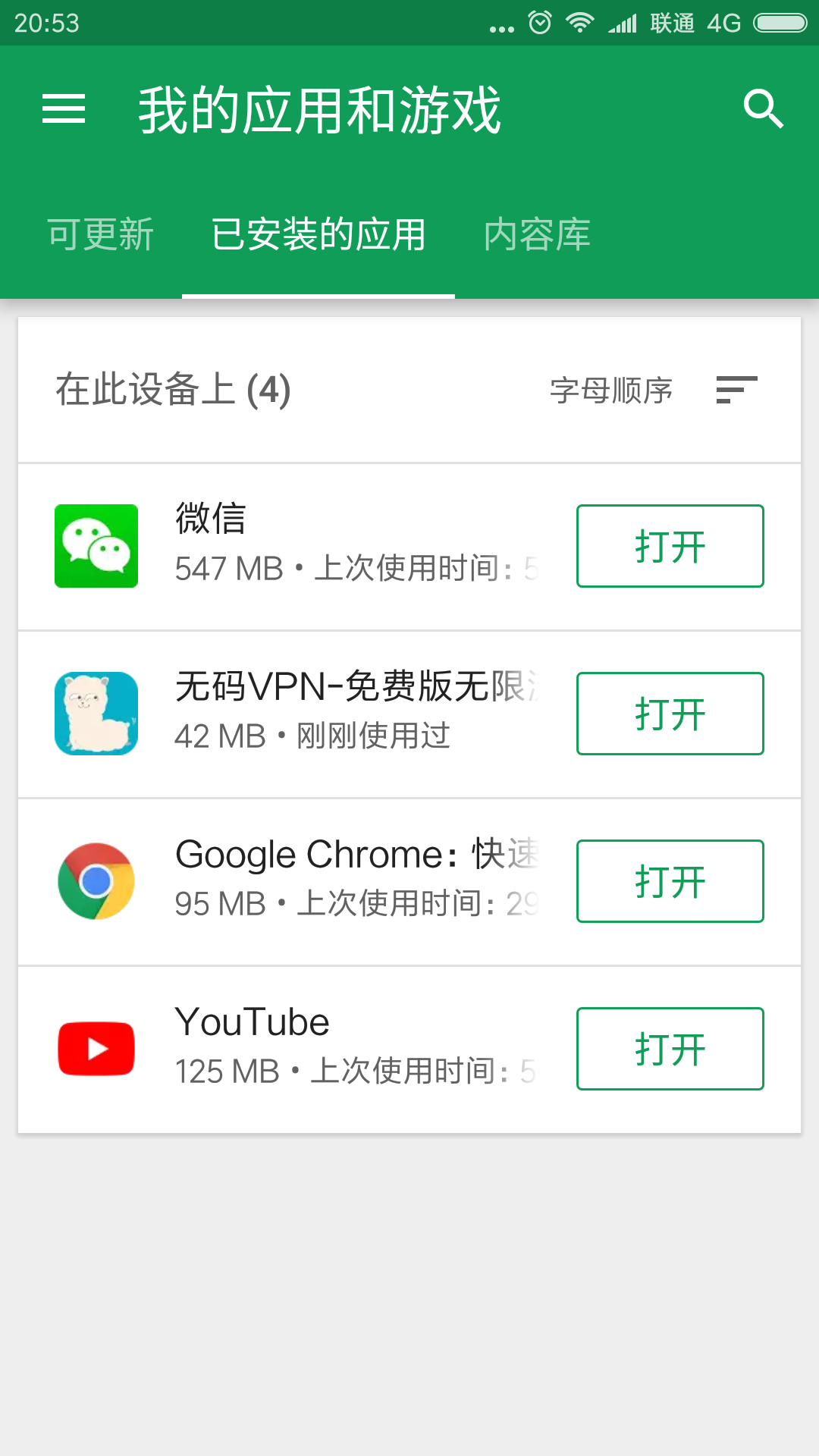
Task: Select the 已安装的应用 tab
Action: coord(318,234)
